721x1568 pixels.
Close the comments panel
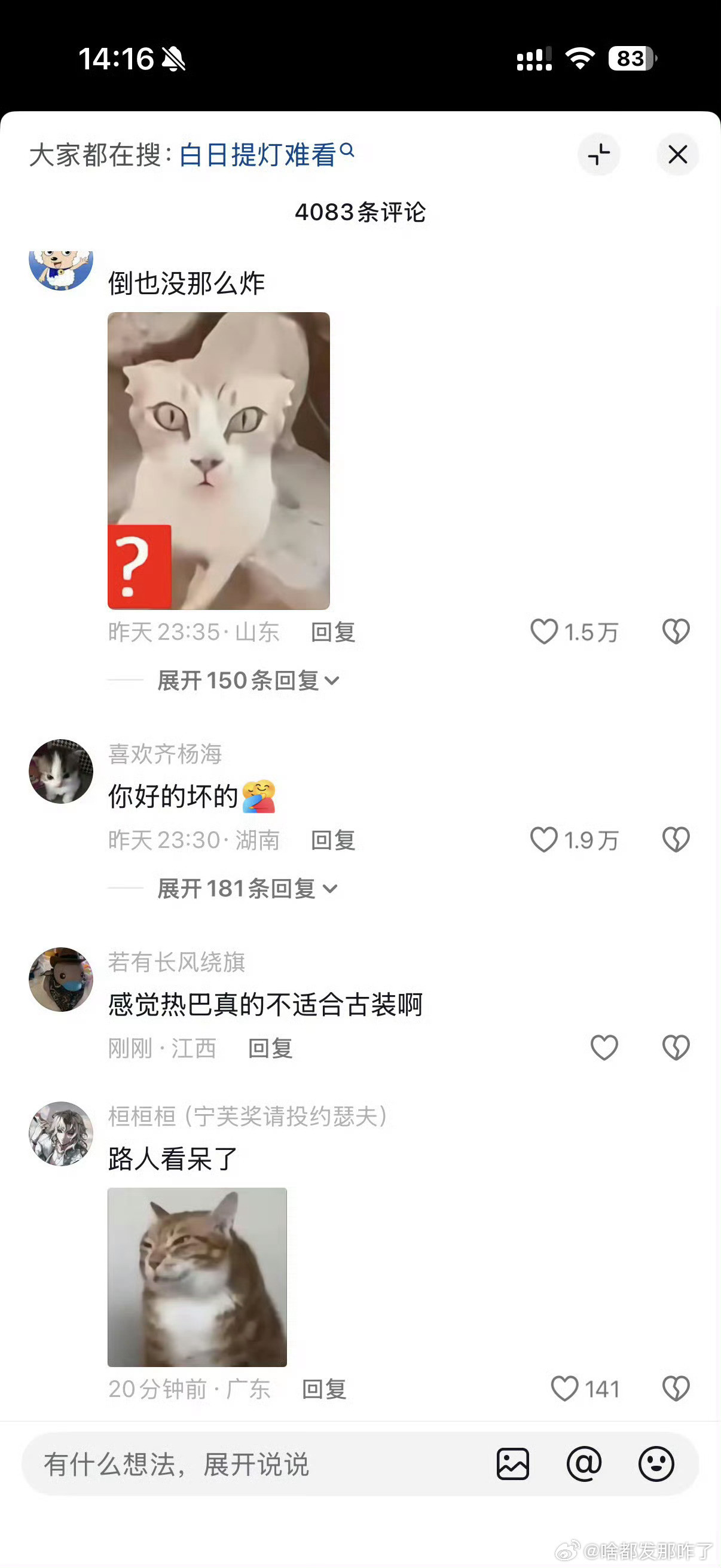click(678, 155)
